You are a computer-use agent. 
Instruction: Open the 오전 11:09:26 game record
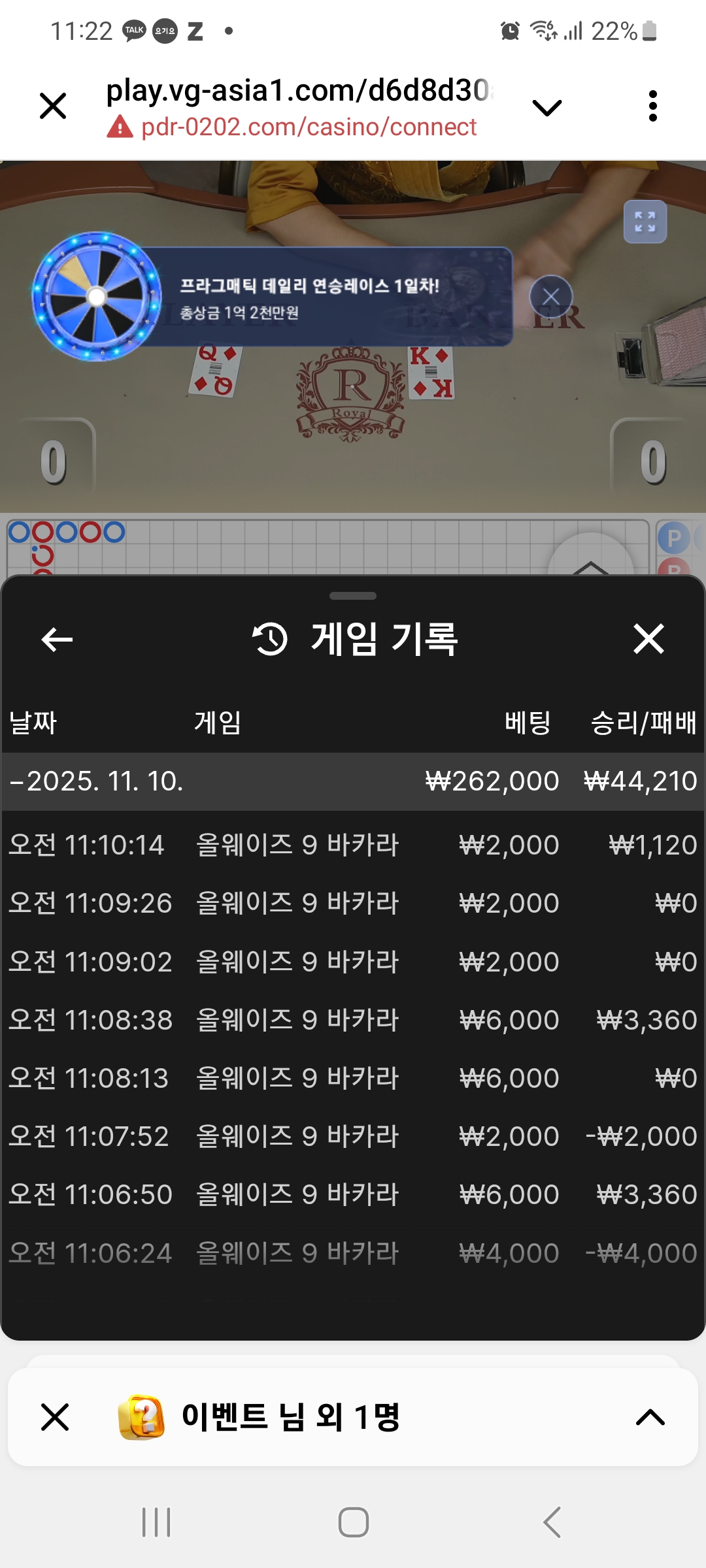[x=353, y=903]
